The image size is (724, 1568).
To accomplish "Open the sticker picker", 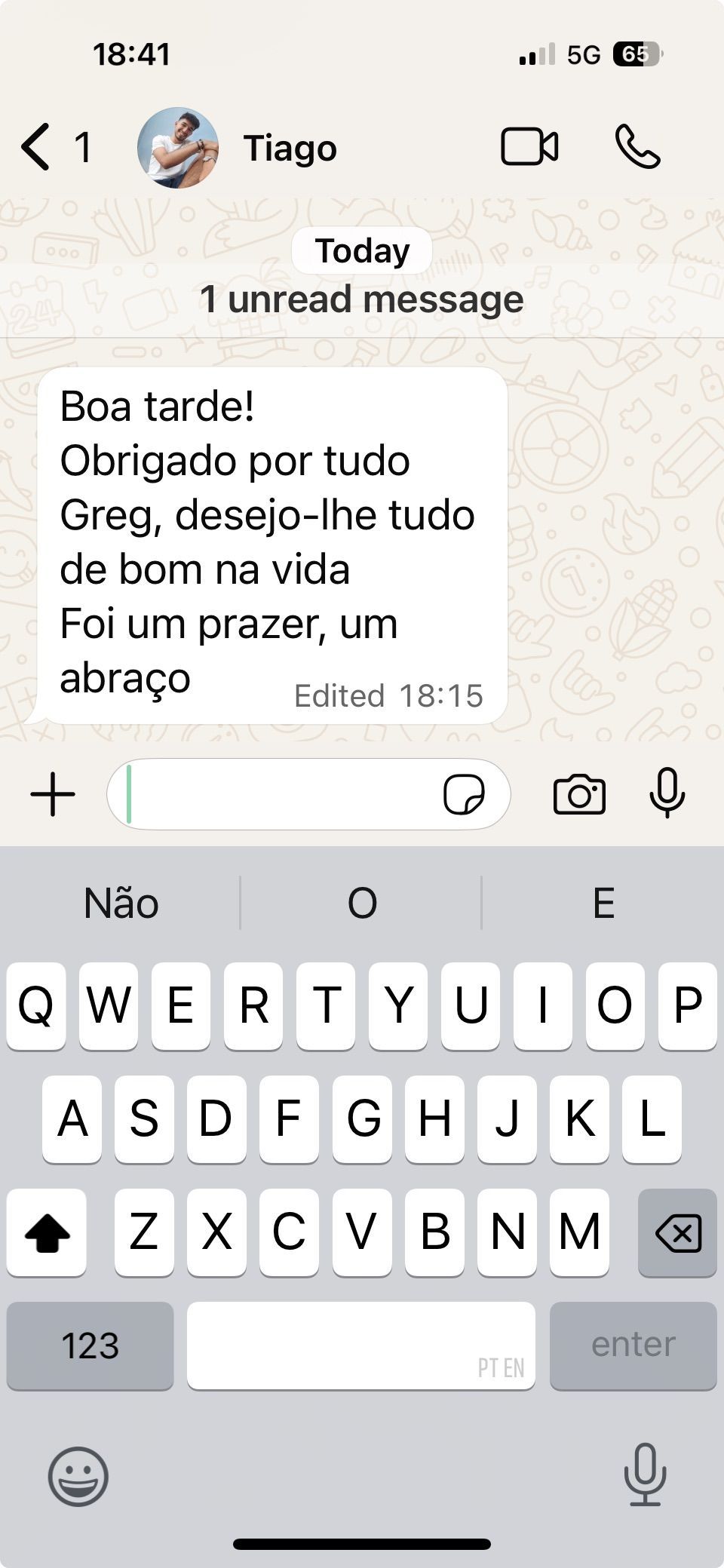I will [464, 794].
